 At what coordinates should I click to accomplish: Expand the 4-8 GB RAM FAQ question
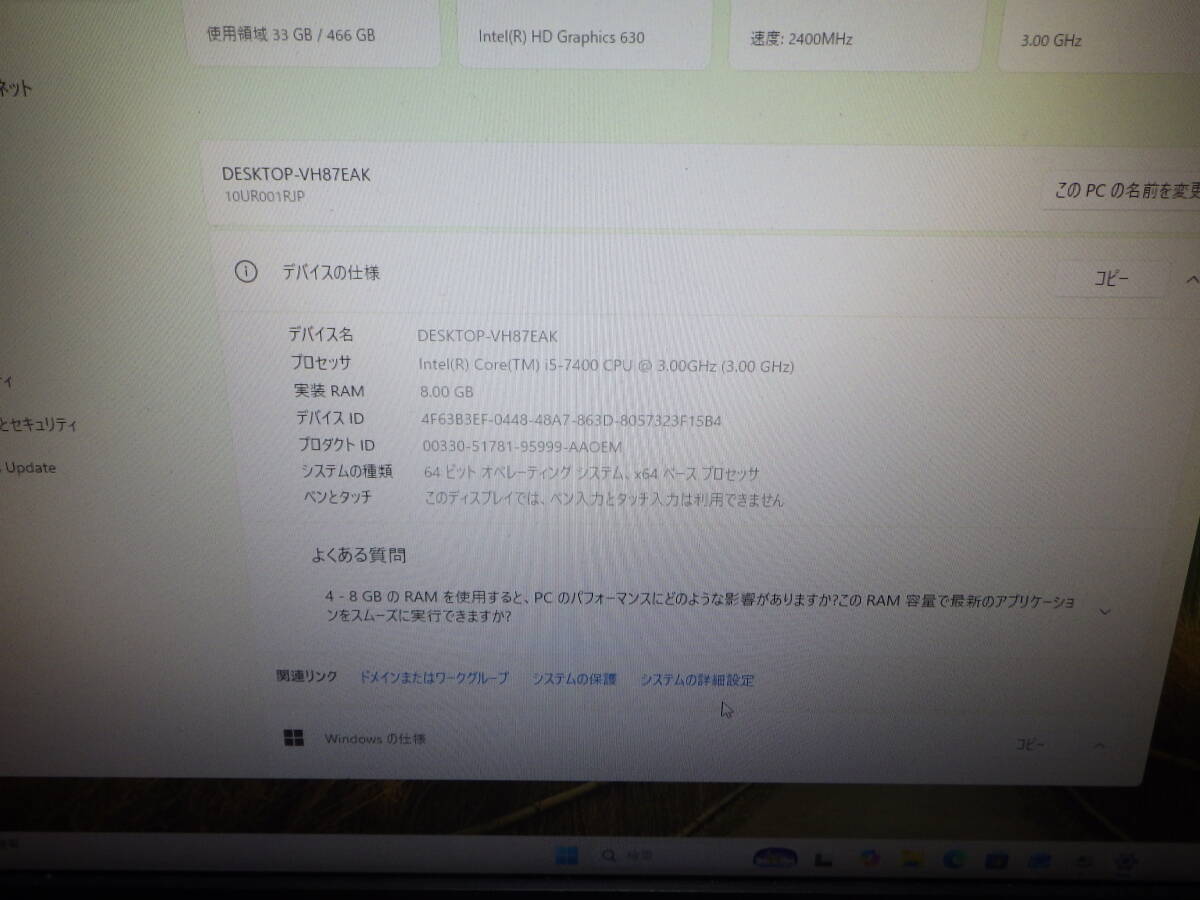[1105, 610]
